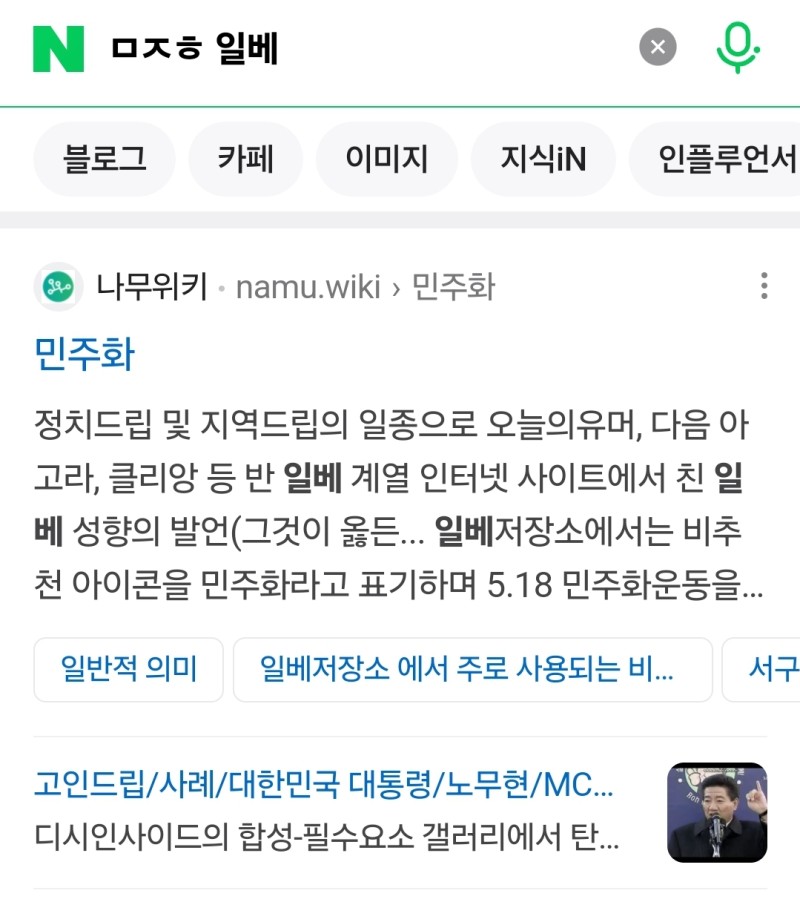Switch to the 지식iN tab
This screenshot has width=800, height=902.
coord(543,159)
